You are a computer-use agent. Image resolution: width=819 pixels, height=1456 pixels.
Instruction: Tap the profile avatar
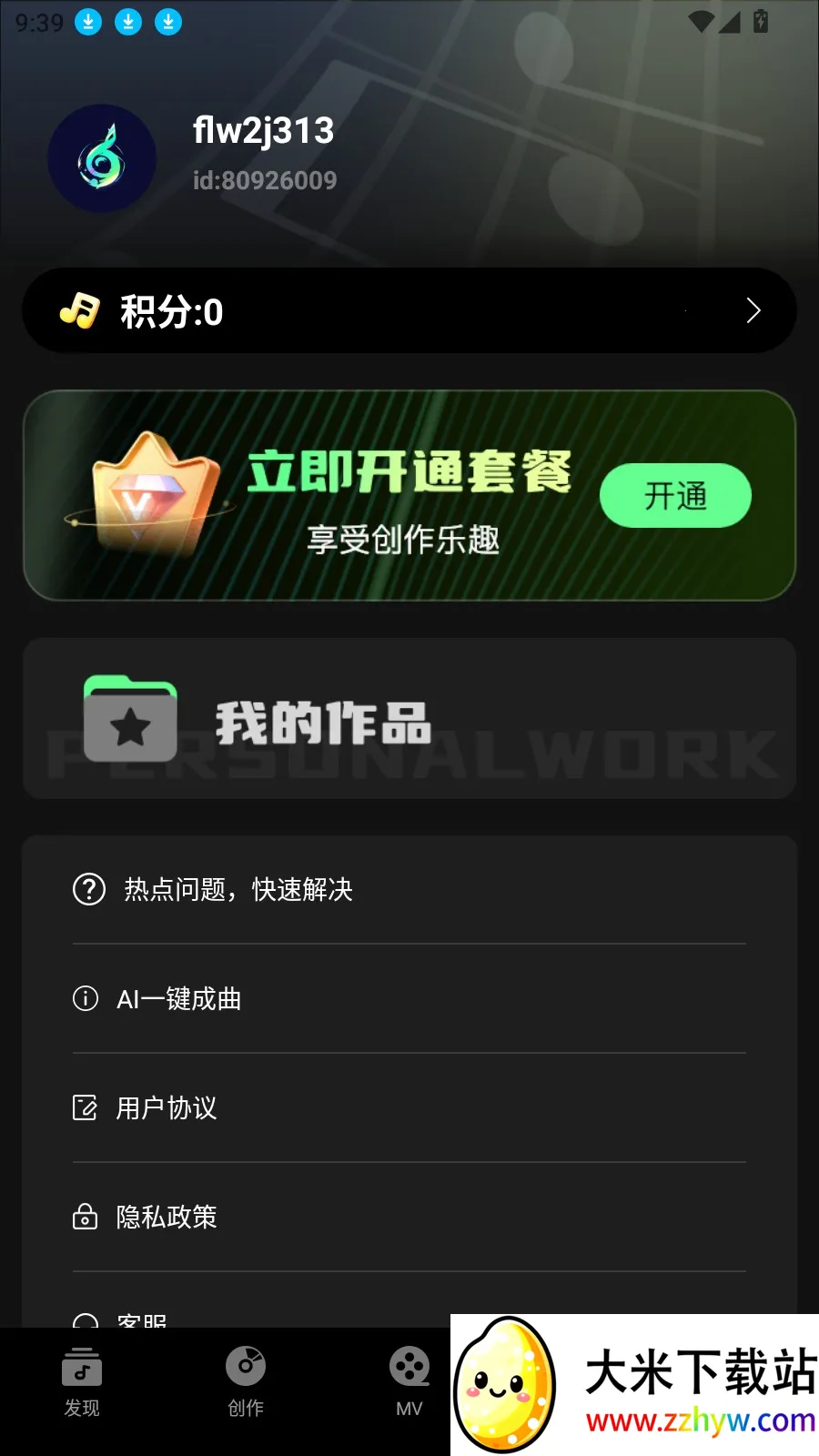click(x=101, y=158)
